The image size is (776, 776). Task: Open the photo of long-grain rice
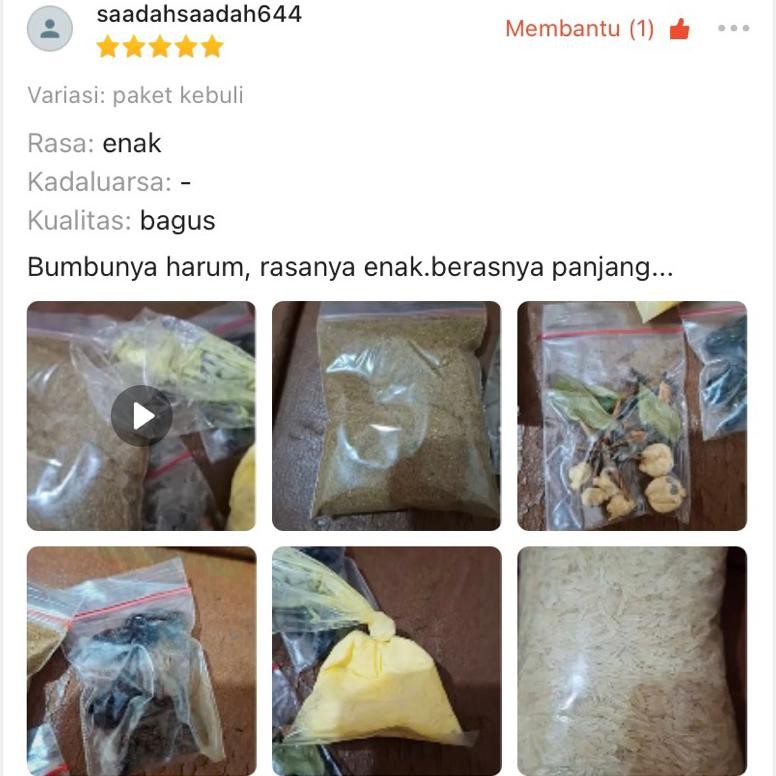tap(631, 660)
